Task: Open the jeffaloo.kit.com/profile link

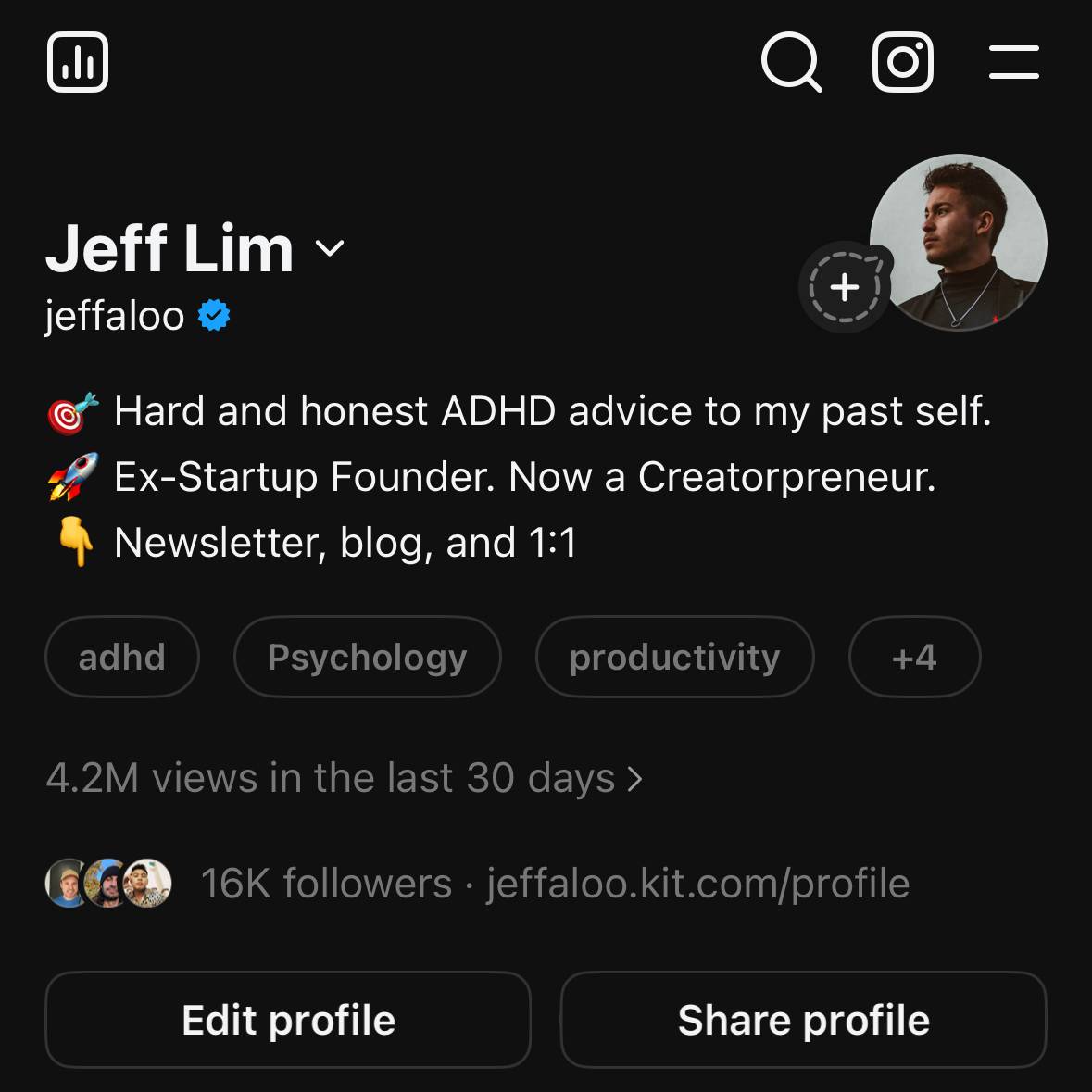Action: tap(697, 884)
